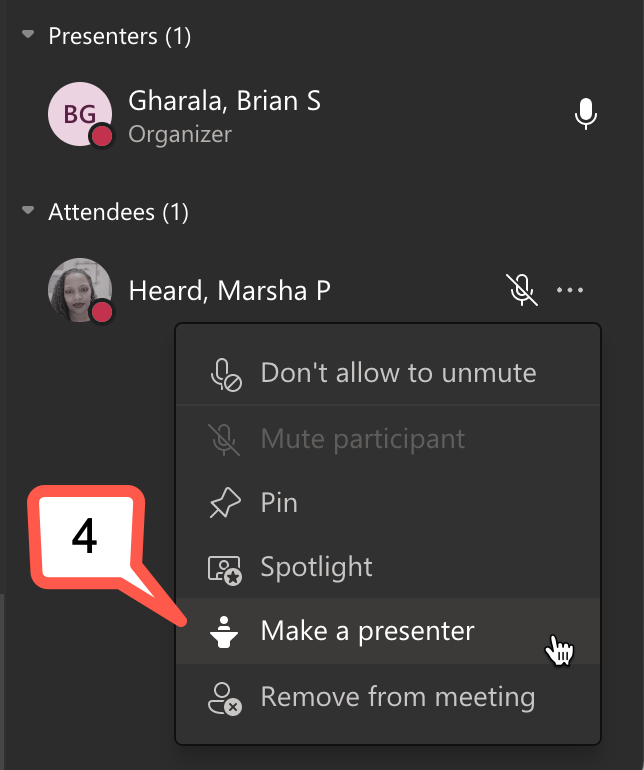Collapse the Attendees section
This screenshot has width=644, height=770.
point(28,212)
